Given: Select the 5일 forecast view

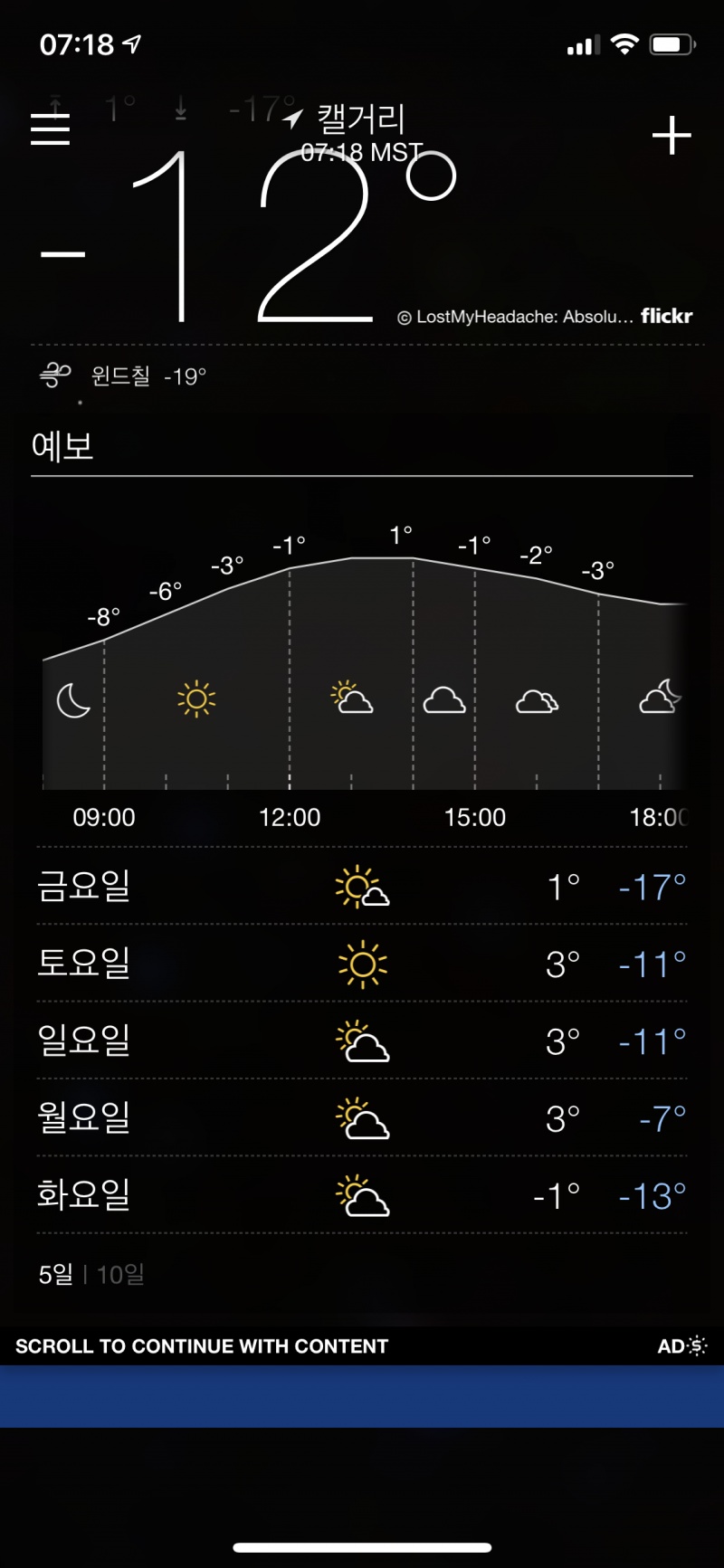Looking at the screenshot, I should pyautogui.click(x=55, y=1274).
